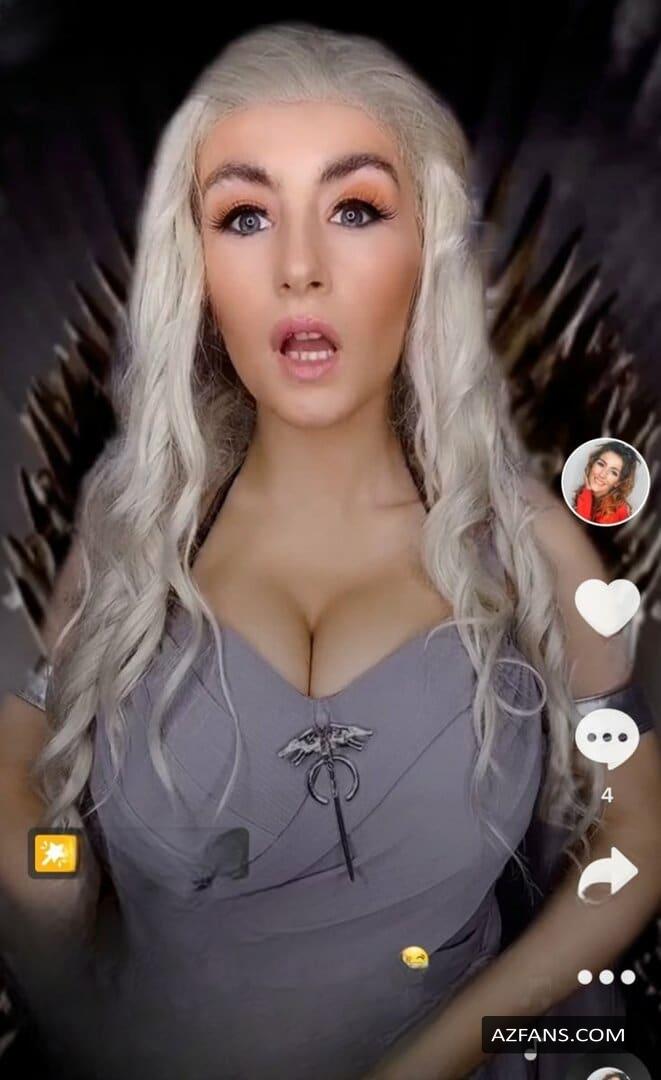Viewport: 661px width, 1080px height.
Task: Tap the yellow effect sticker icon
Action: pos(55,853)
